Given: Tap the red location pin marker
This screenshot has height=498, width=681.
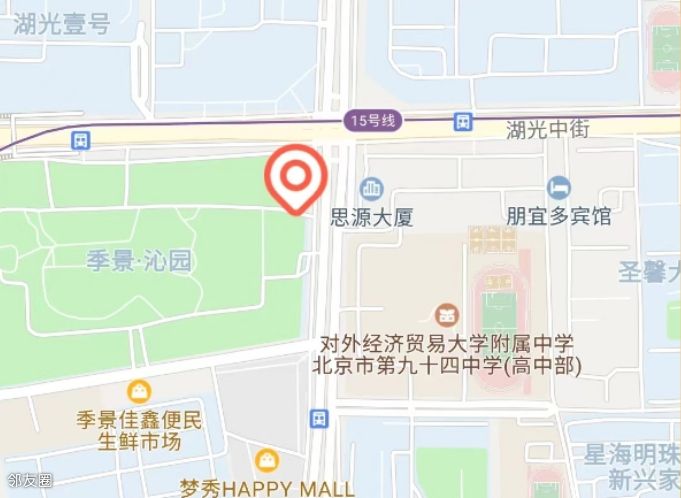Looking at the screenshot, I should click(x=295, y=178).
